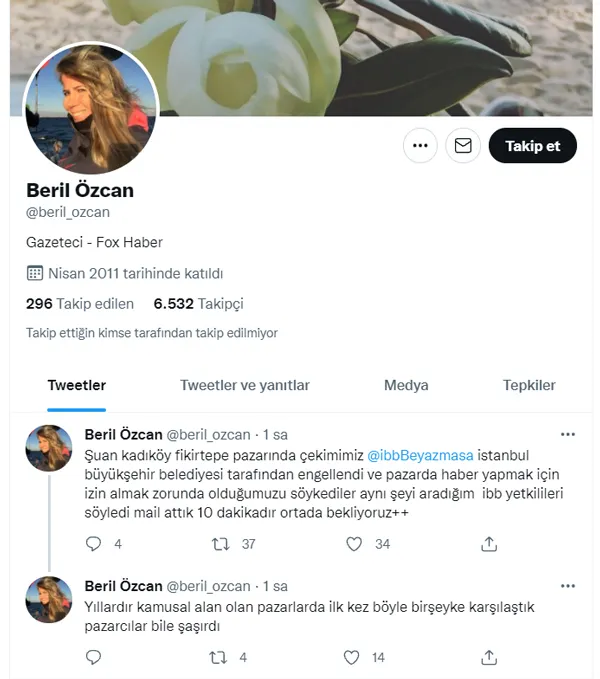Share the Fikirtepe pazarı tweet
Screen dimensions: 600x679
489,544
